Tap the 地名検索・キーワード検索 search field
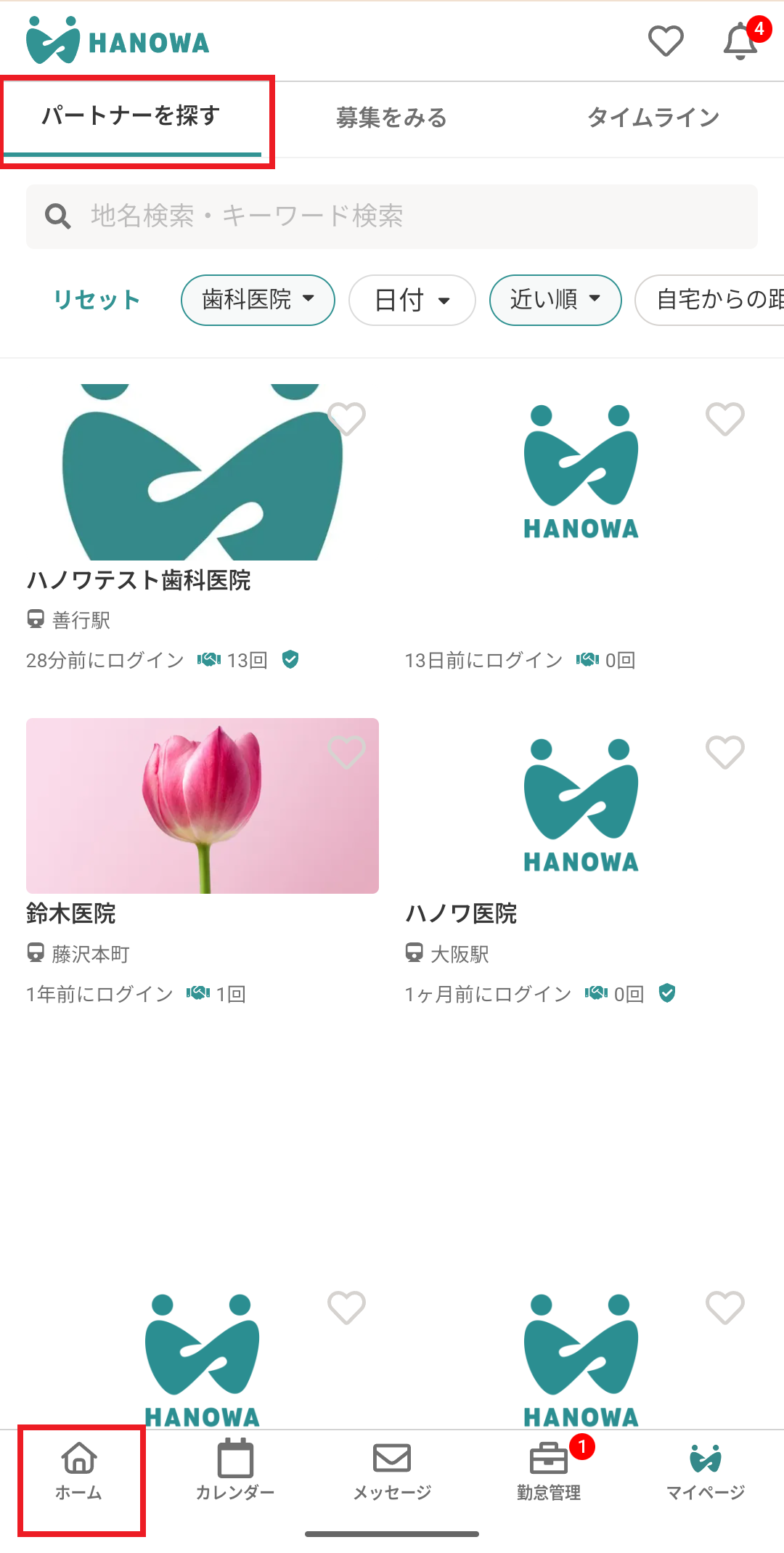 click(x=392, y=216)
